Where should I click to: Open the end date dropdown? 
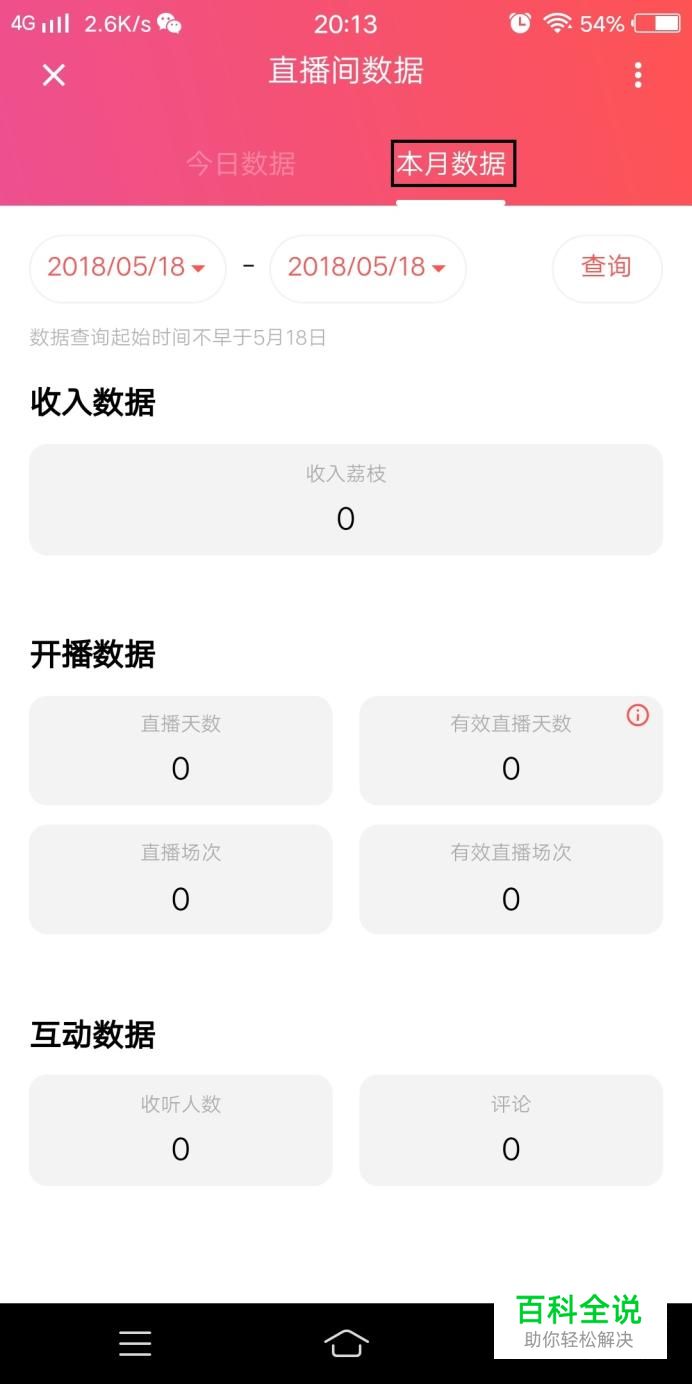coord(368,268)
